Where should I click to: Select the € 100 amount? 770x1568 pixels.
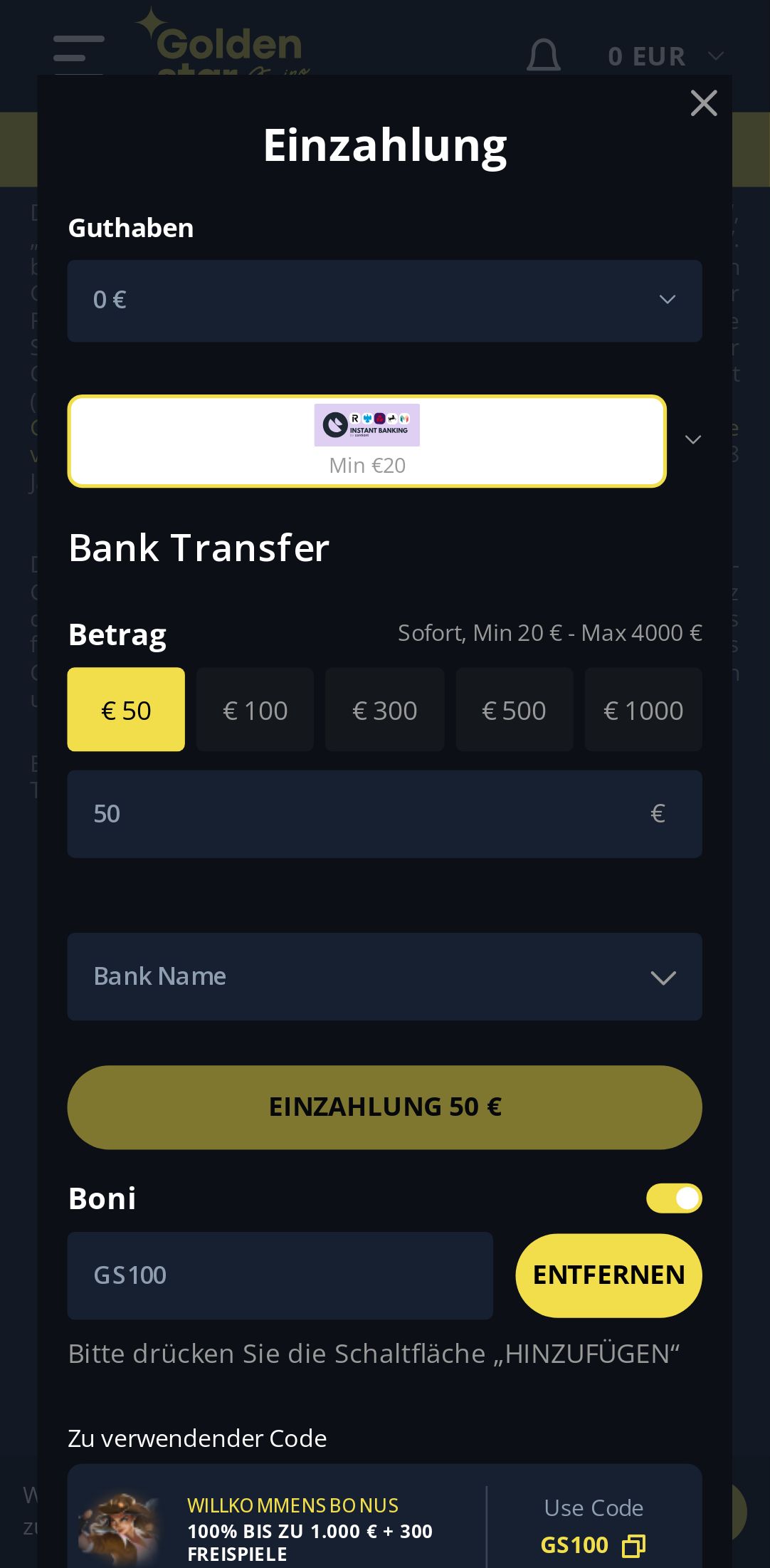(x=255, y=709)
